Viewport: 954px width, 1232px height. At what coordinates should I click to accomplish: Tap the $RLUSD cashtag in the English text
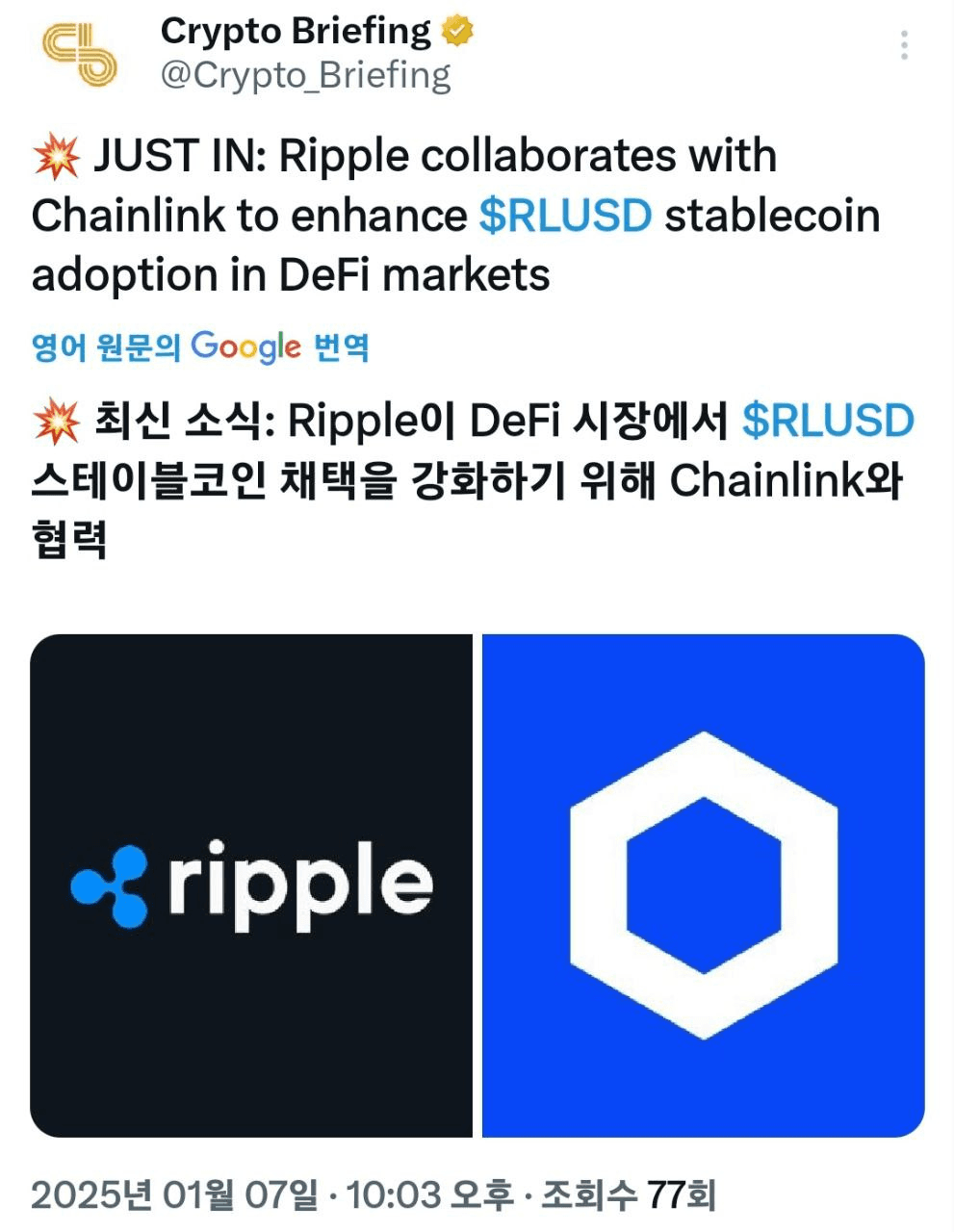(566, 216)
